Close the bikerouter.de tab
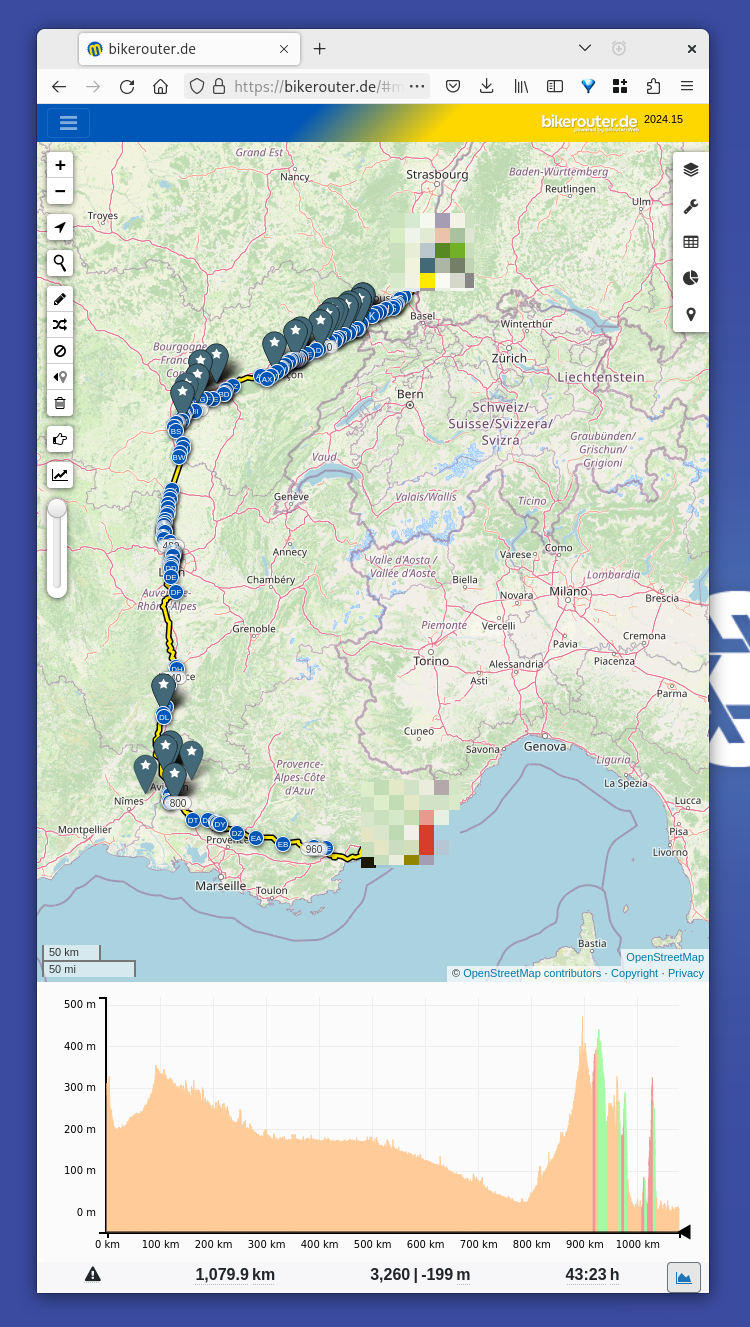 pyautogui.click(x=284, y=48)
